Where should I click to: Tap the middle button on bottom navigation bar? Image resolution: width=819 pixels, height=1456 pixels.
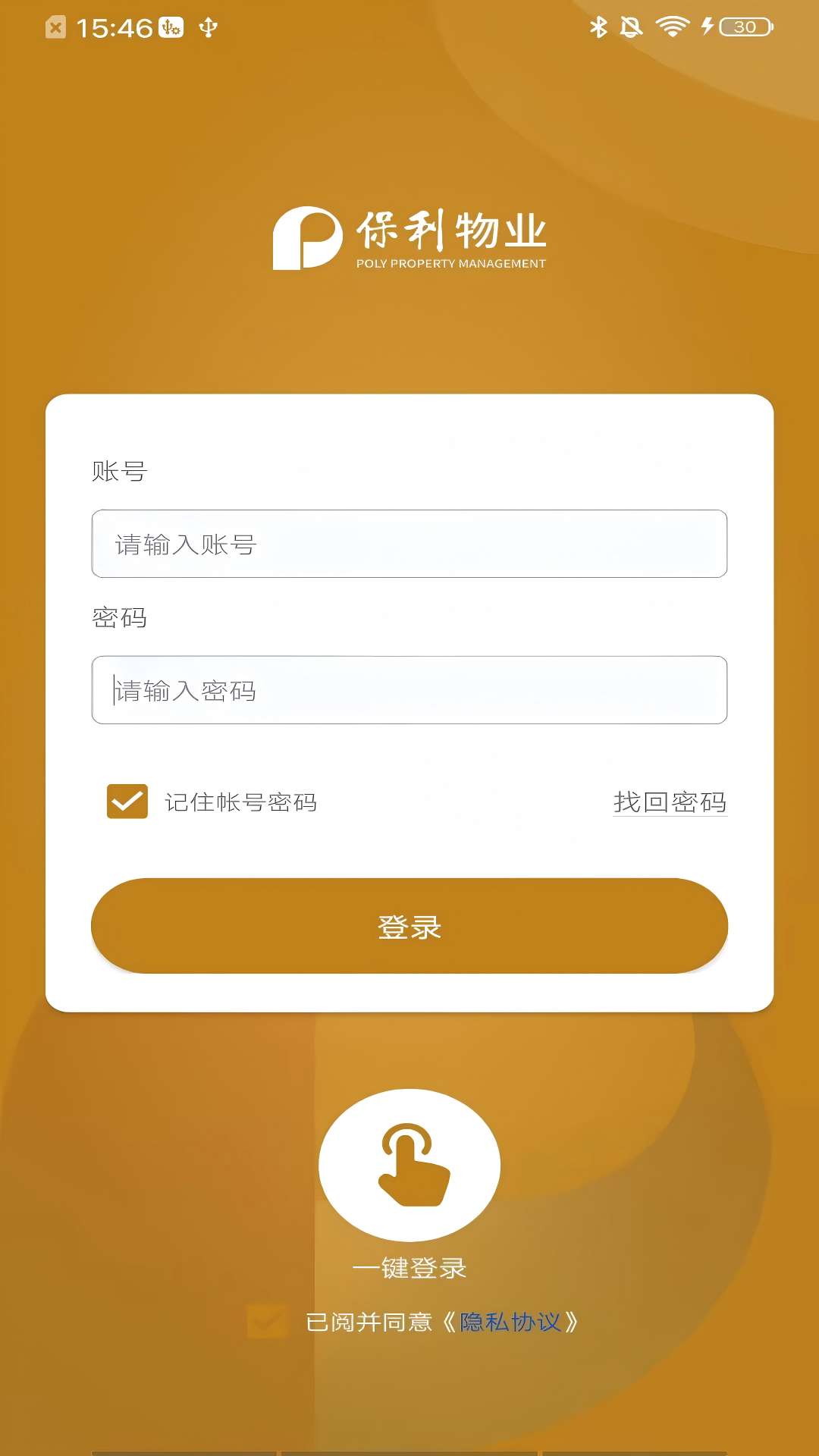pyautogui.click(x=409, y=1448)
